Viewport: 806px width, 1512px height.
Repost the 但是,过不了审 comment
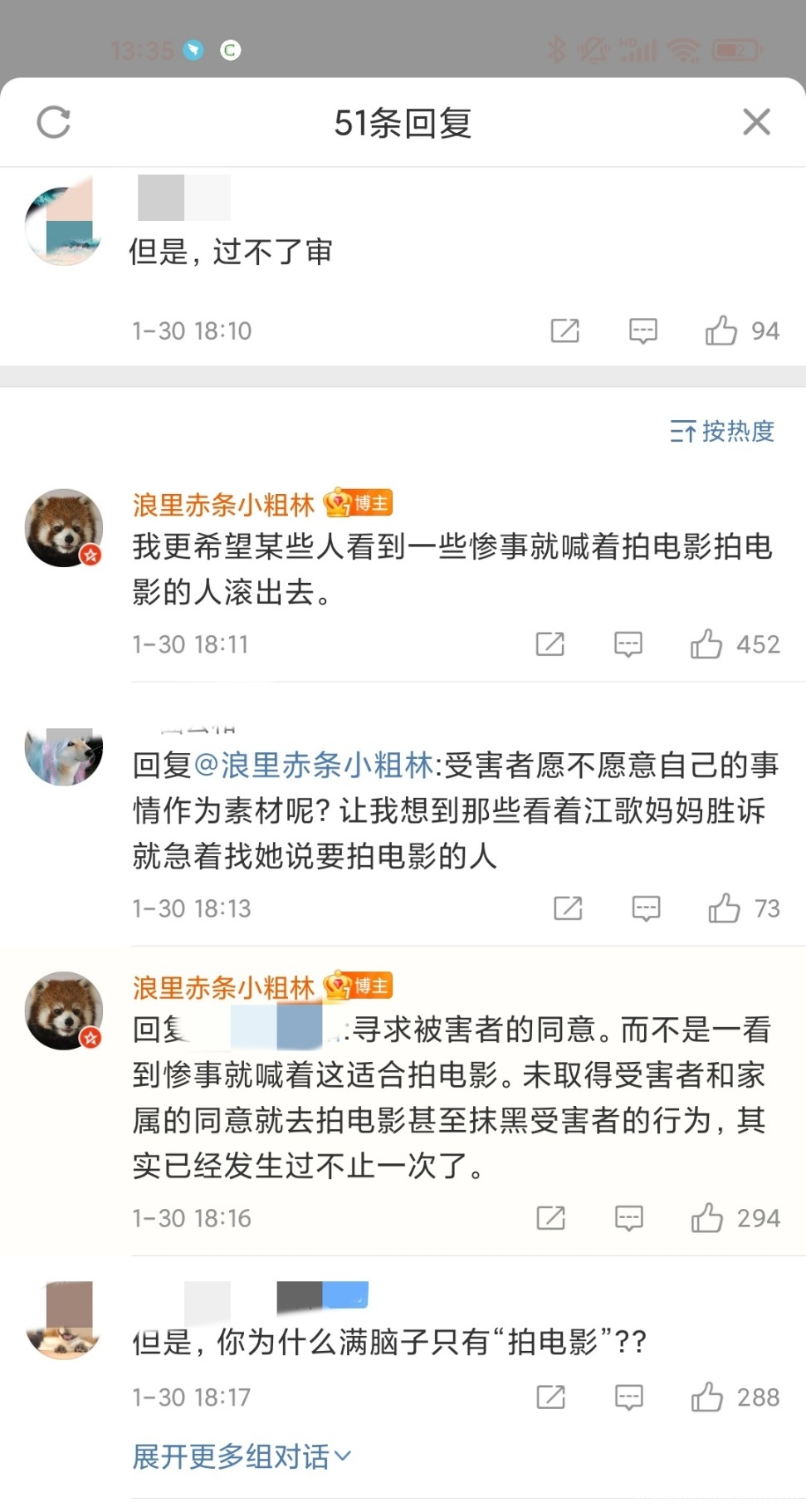[x=565, y=330]
